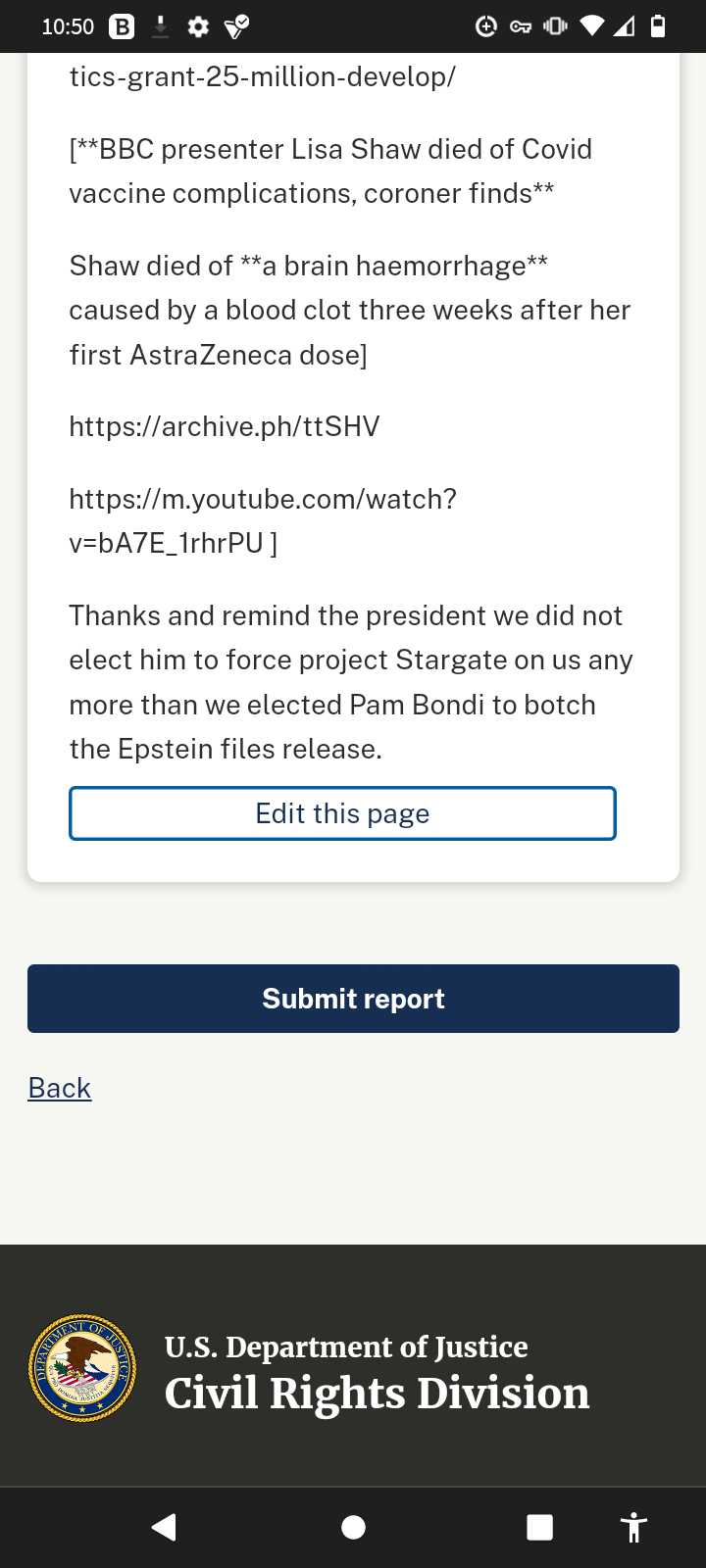Go to the home screen
Image resolution: width=706 pixels, height=1568 pixels.
point(353,1527)
